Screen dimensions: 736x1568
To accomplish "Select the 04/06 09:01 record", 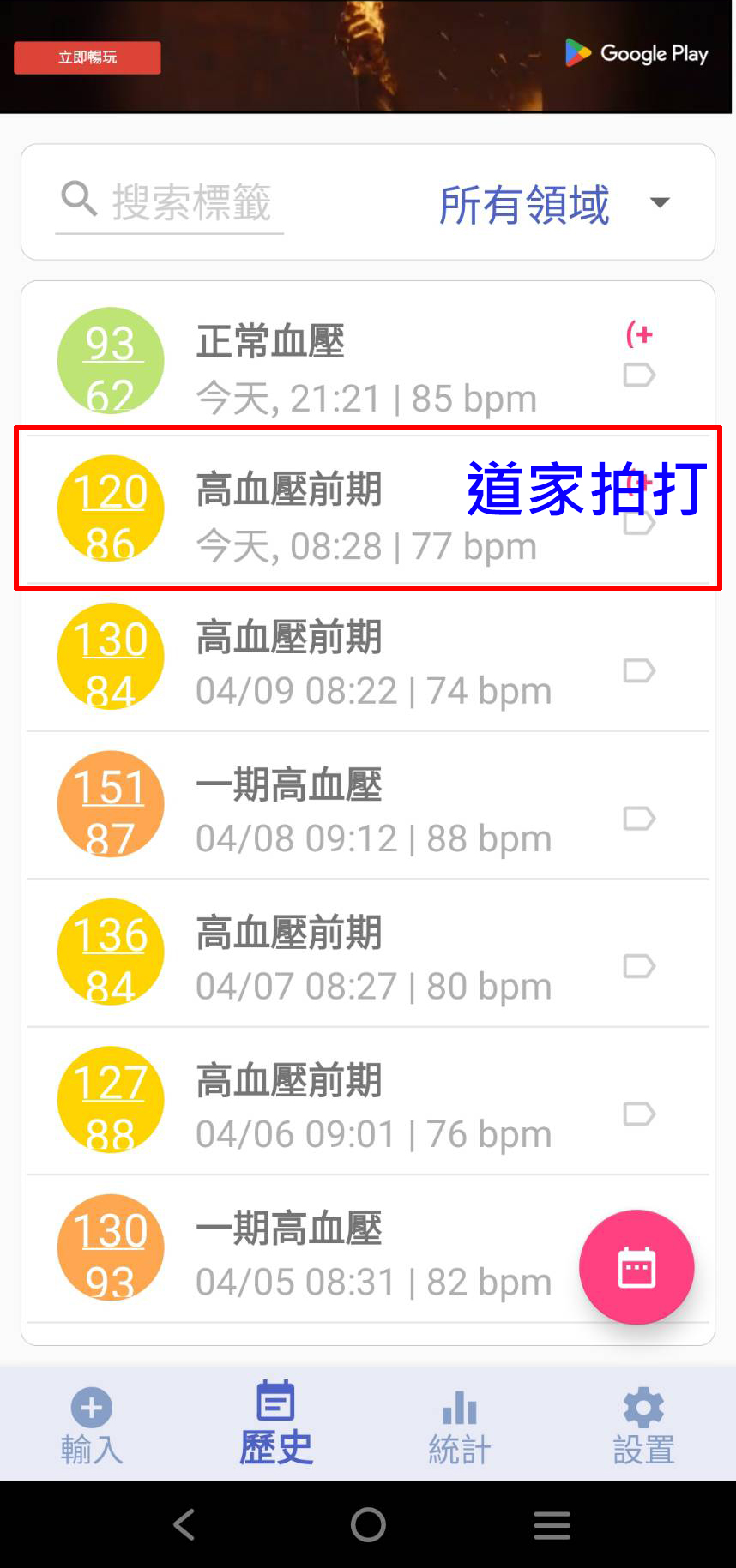I will point(373,1107).
